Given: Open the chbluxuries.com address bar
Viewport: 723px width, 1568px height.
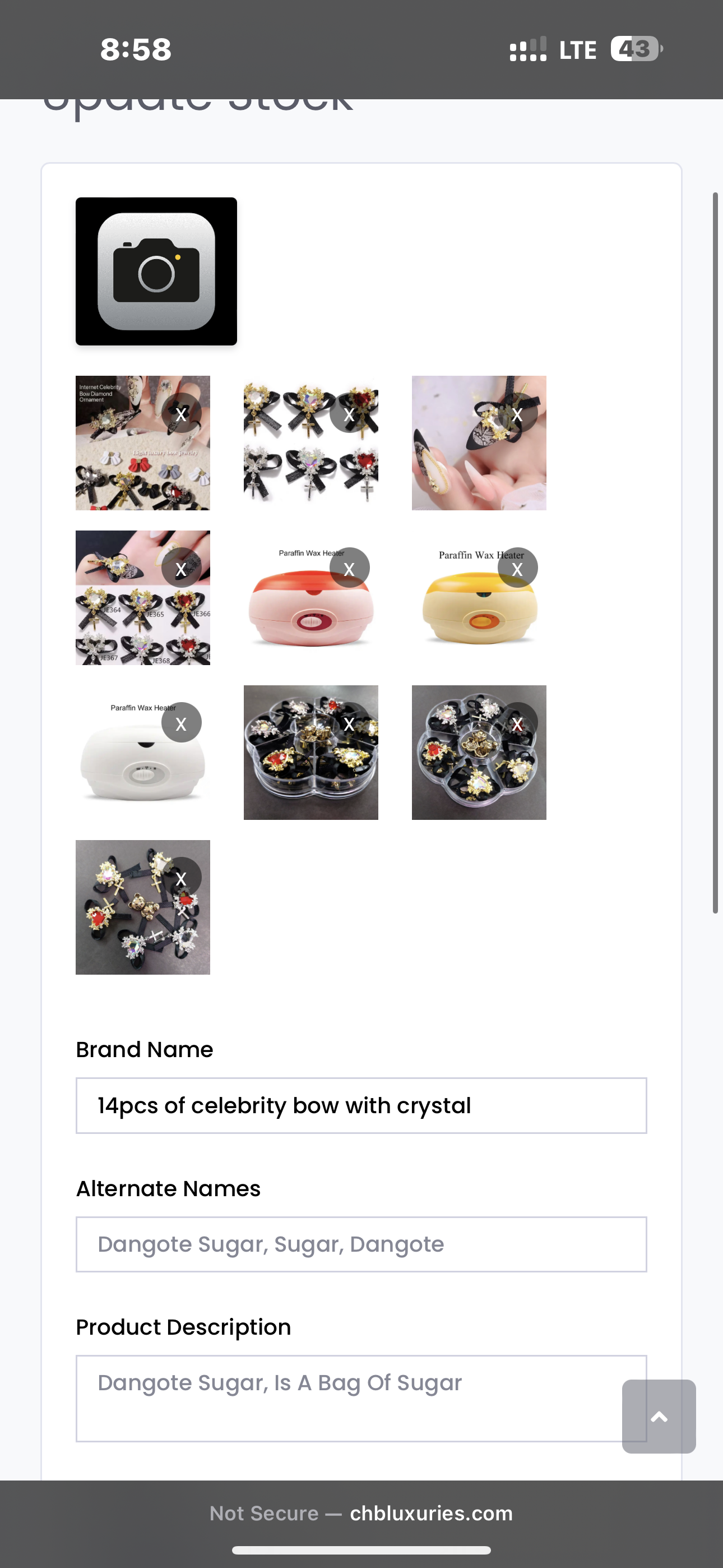Looking at the screenshot, I should pyautogui.click(x=361, y=1513).
